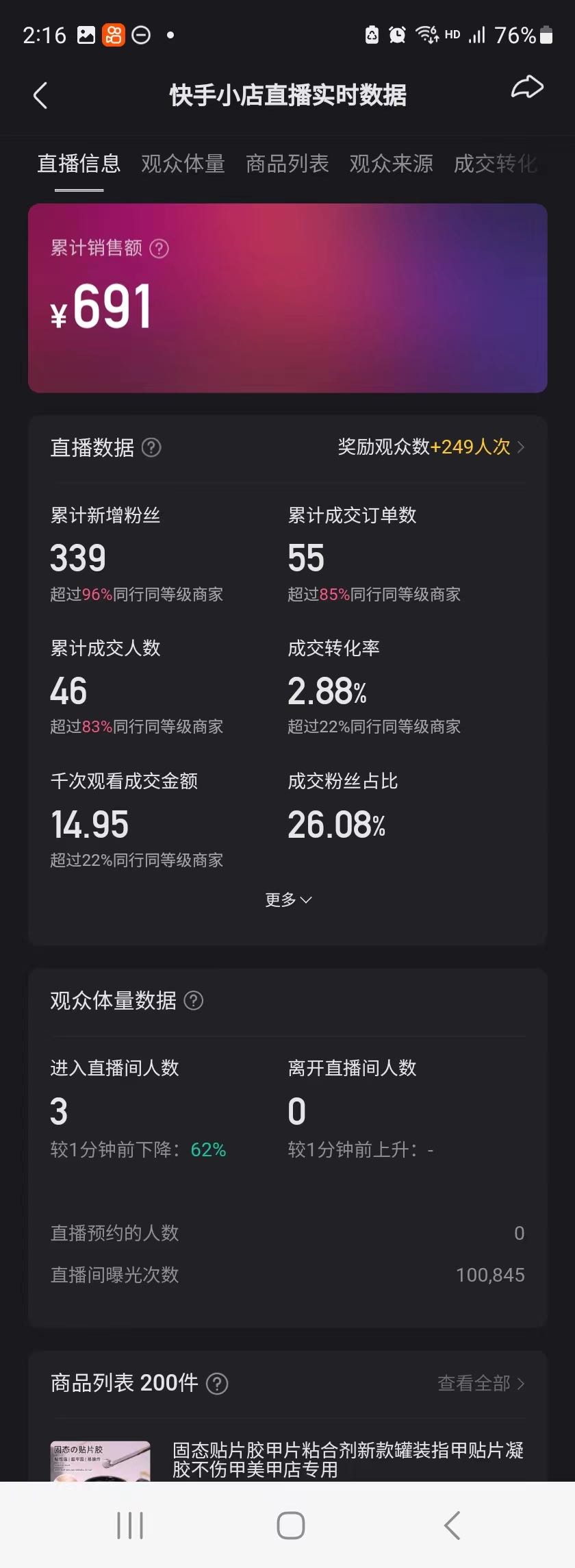Open the system recent apps view
The height and width of the screenshot is (1568, 575).
[x=130, y=1526]
